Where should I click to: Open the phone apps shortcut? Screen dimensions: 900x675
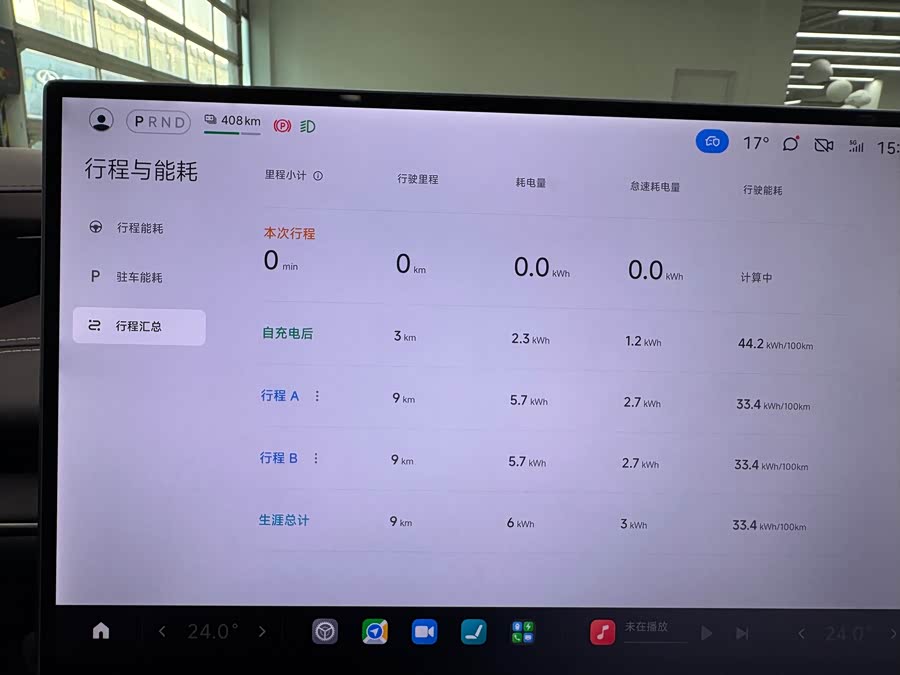click(x=522, y=632)
